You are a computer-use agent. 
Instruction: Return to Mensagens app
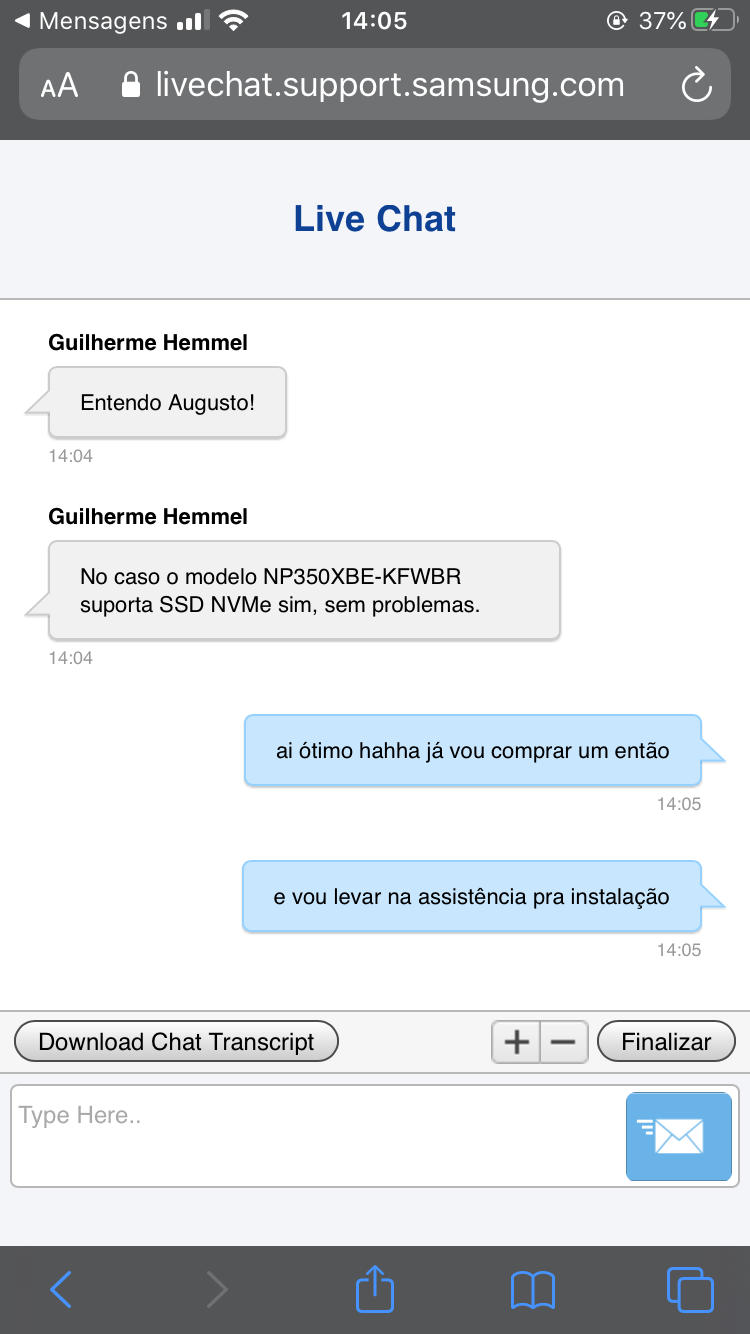point(92,20)
